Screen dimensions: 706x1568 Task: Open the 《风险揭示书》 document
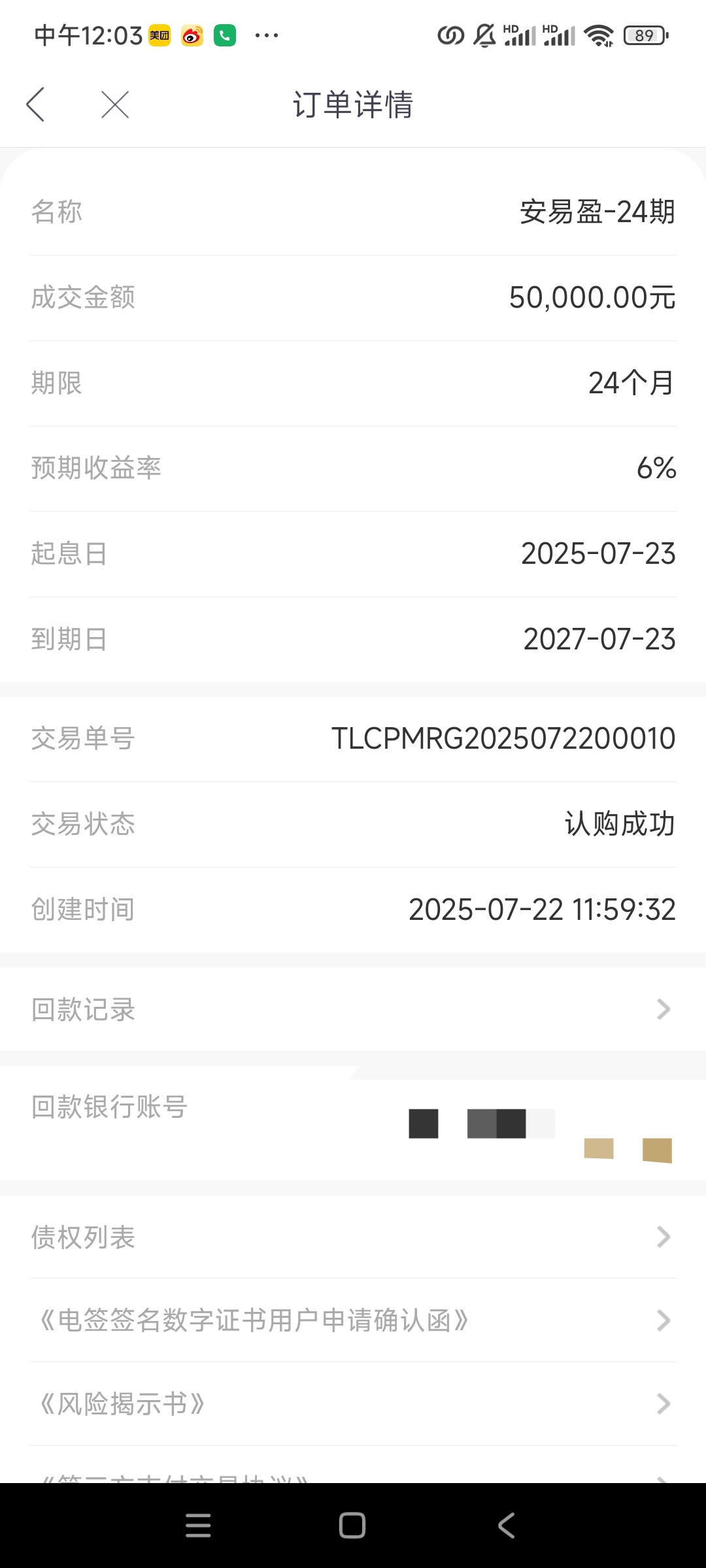click(x=353, y=1404)
